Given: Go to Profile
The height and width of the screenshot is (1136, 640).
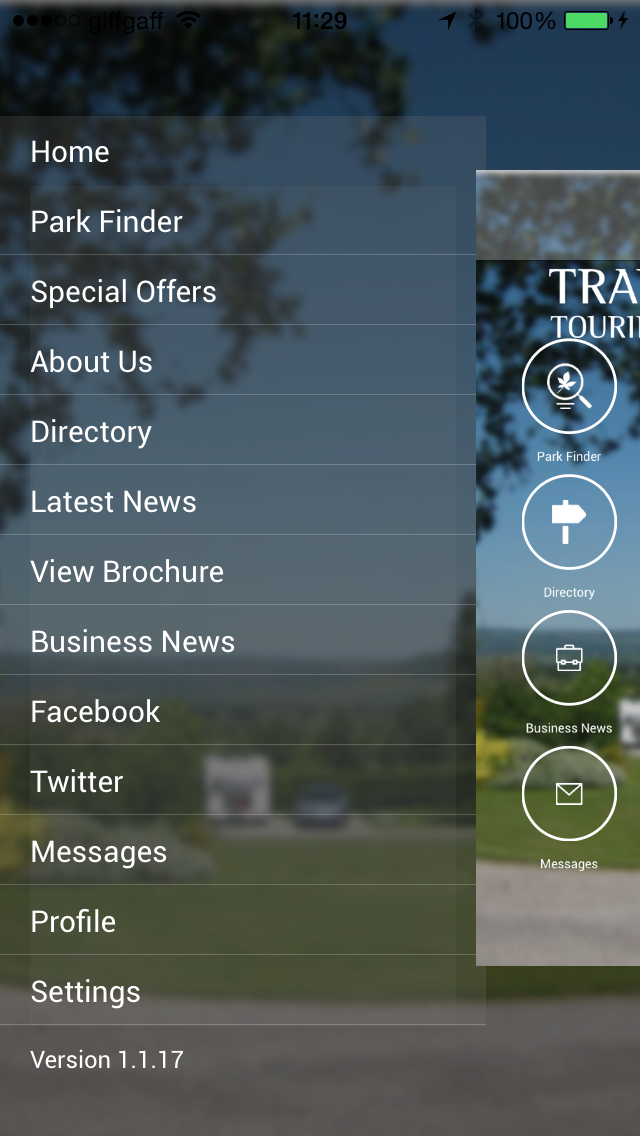Looking at the screenshot, I should pos(73,922).
